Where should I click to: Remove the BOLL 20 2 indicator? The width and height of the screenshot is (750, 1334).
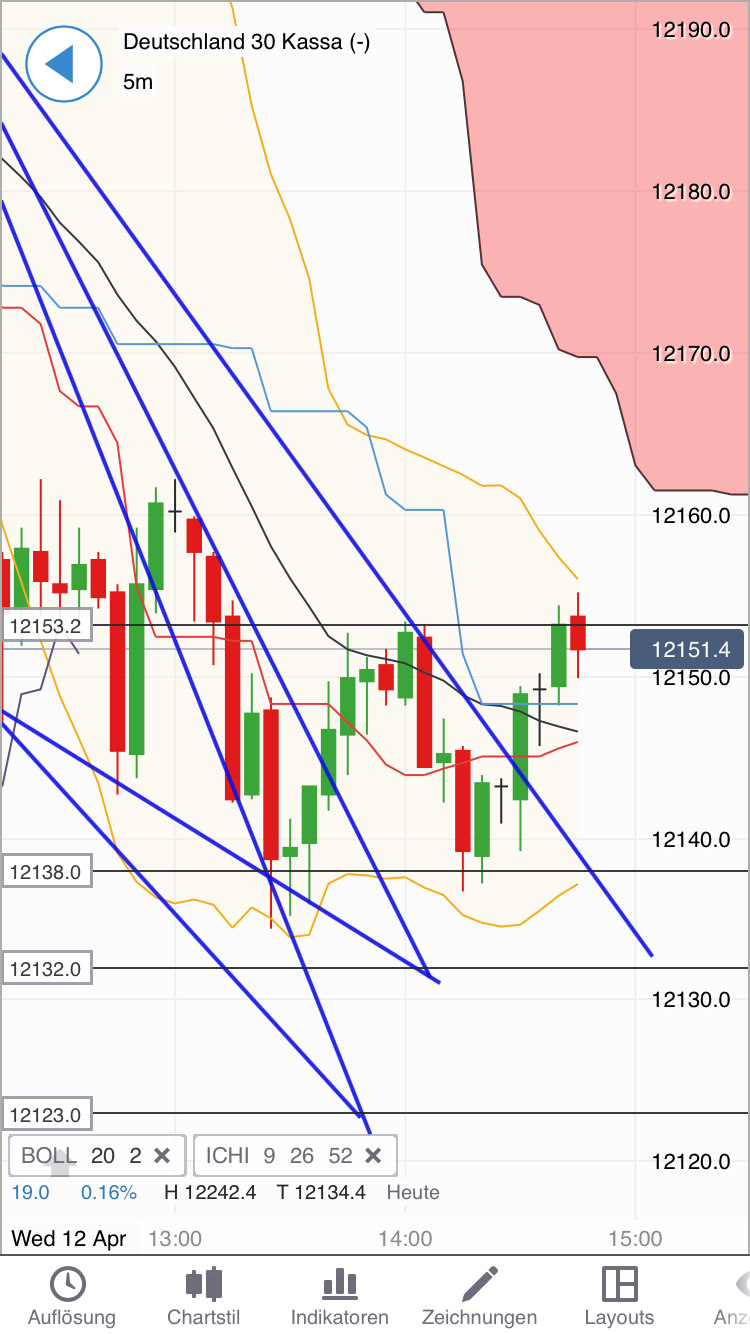click(162, 1156)
